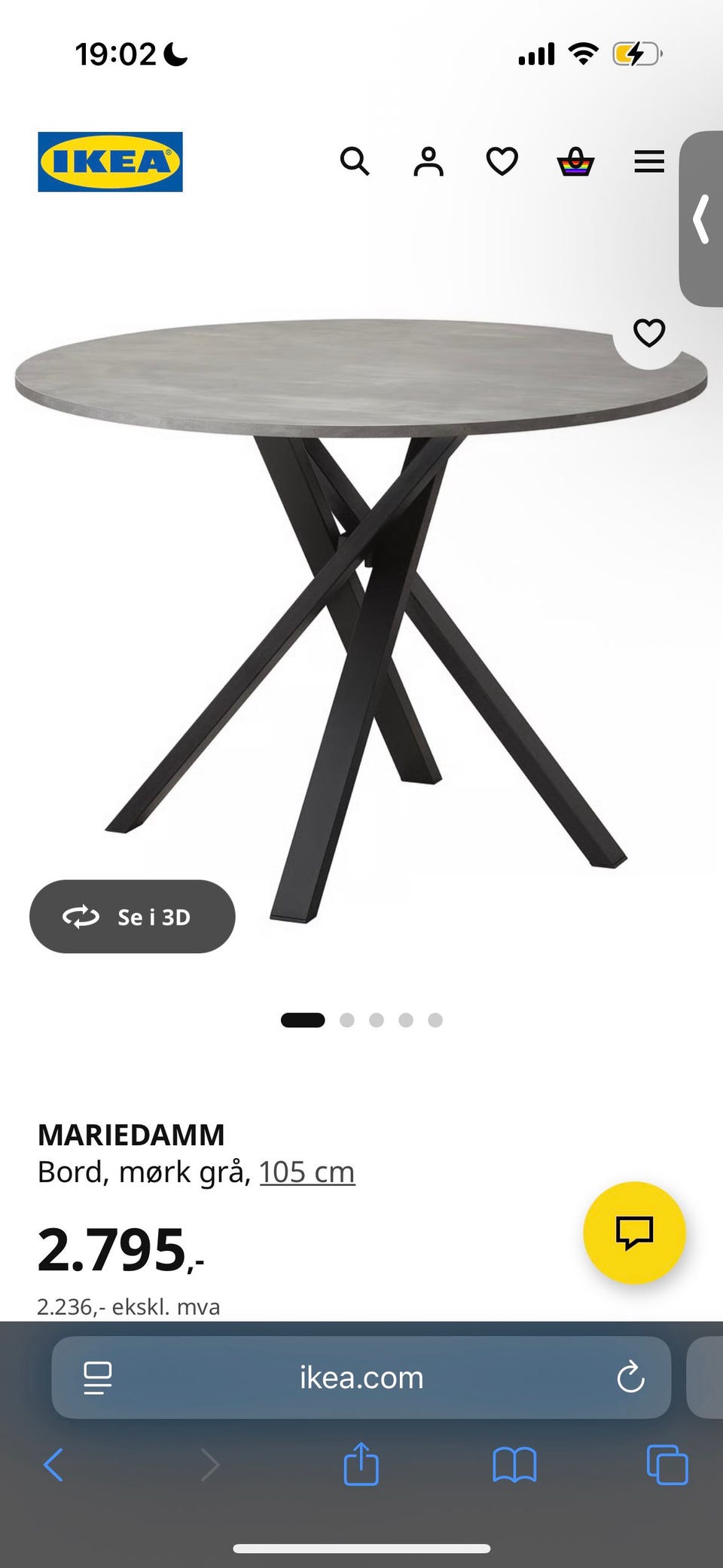Open the user account profile icon
723x1568 pixels.
tap(428, 161)
